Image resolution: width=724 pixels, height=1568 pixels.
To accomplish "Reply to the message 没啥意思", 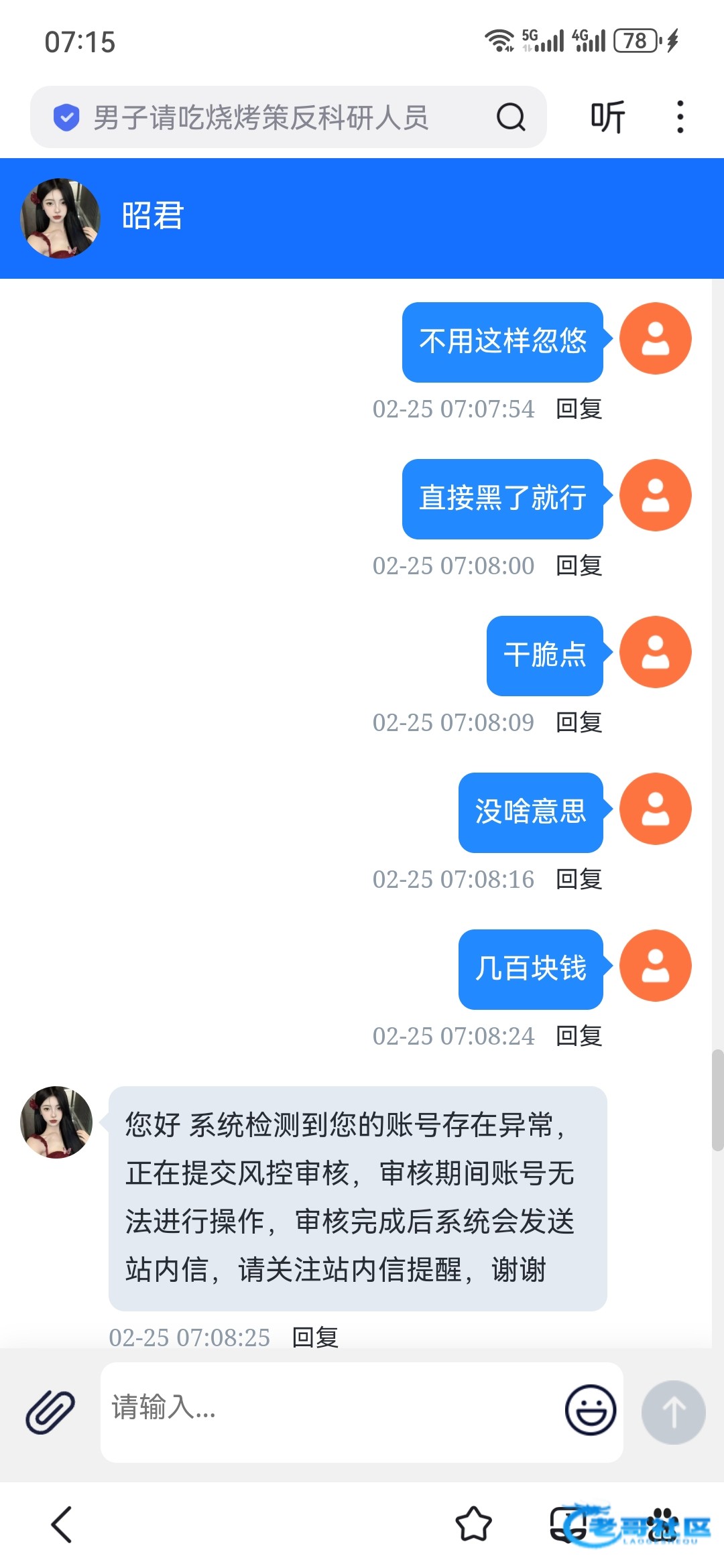I will 579,879.
